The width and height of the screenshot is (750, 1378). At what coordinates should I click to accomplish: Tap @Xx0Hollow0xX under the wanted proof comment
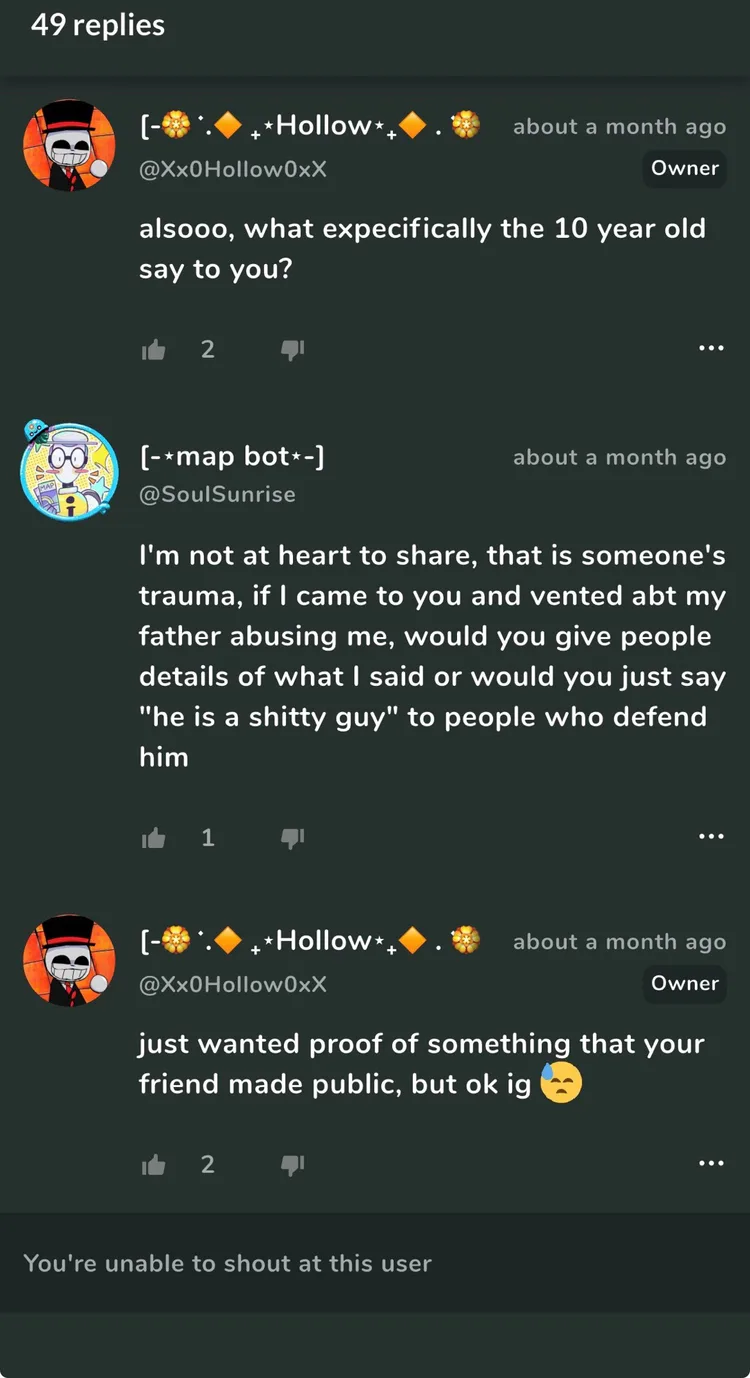coord(233,984)
